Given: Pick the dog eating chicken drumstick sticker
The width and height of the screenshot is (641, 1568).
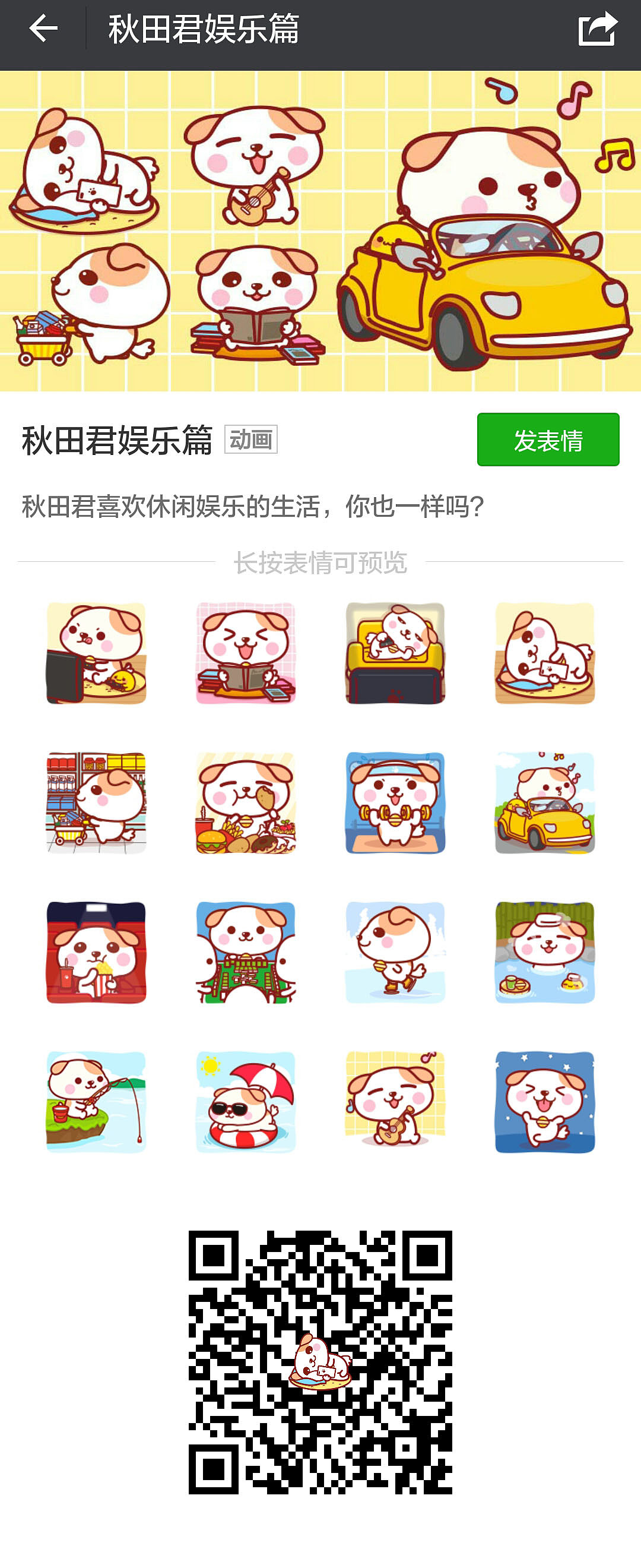Looking at the screenshot, I should [246, 803].
